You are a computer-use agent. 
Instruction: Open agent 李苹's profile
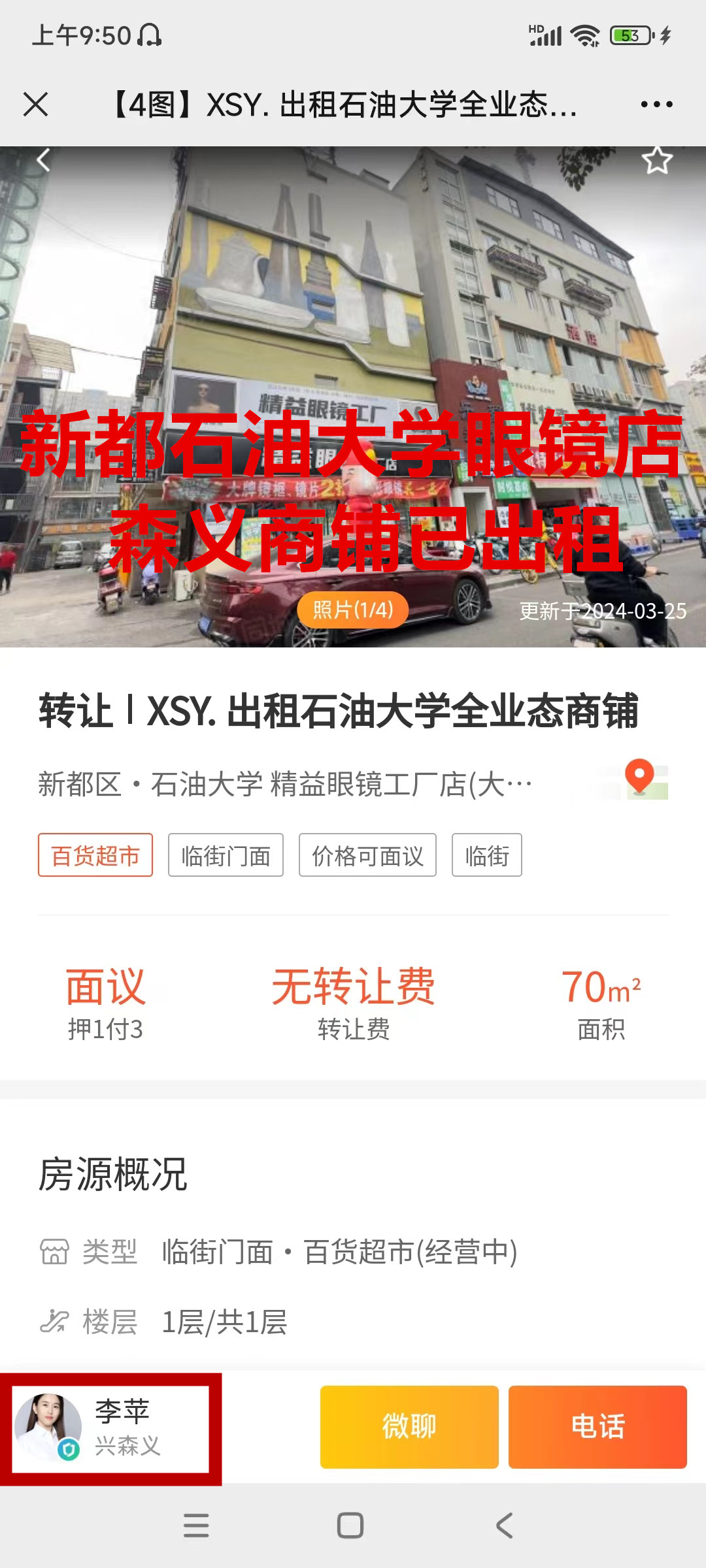point(111,1429)
